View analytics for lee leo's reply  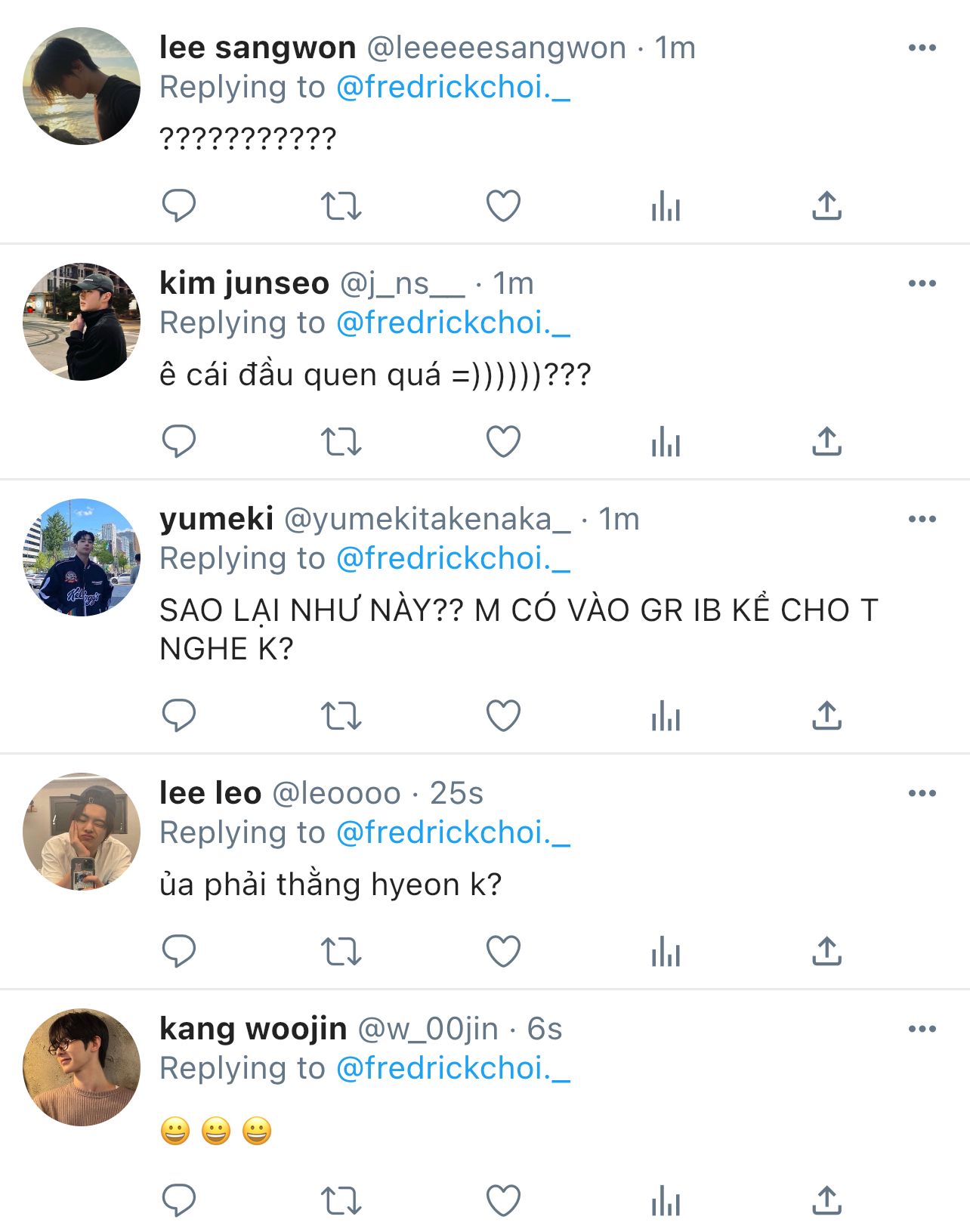666,951
